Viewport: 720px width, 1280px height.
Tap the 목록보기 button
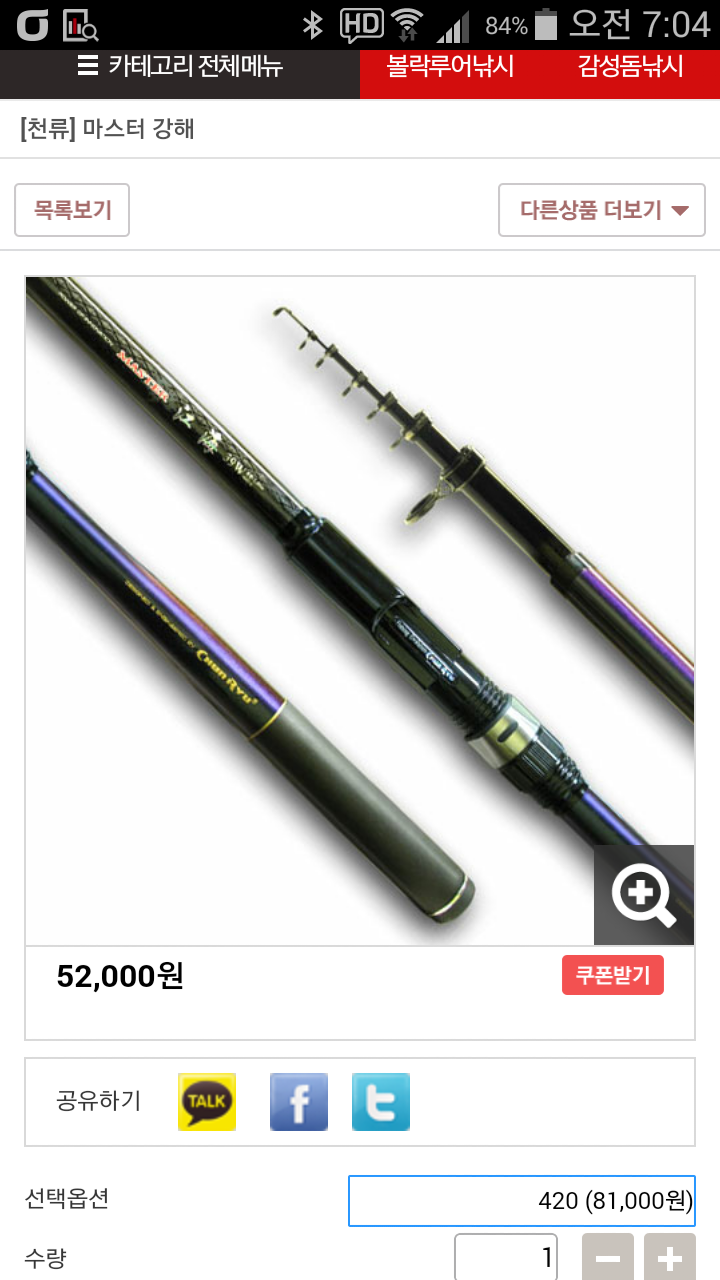(72, 210)
